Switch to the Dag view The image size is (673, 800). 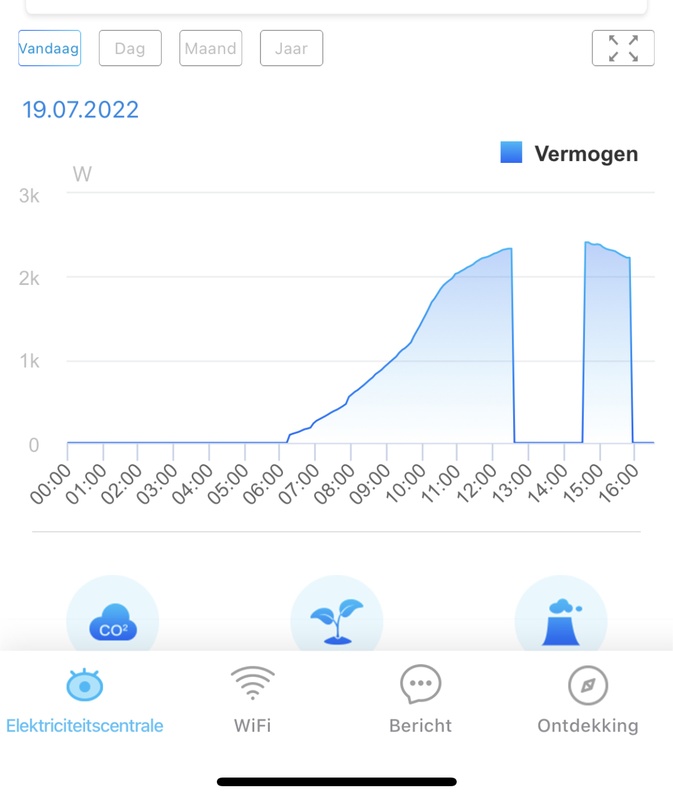(x=130, y=48)
